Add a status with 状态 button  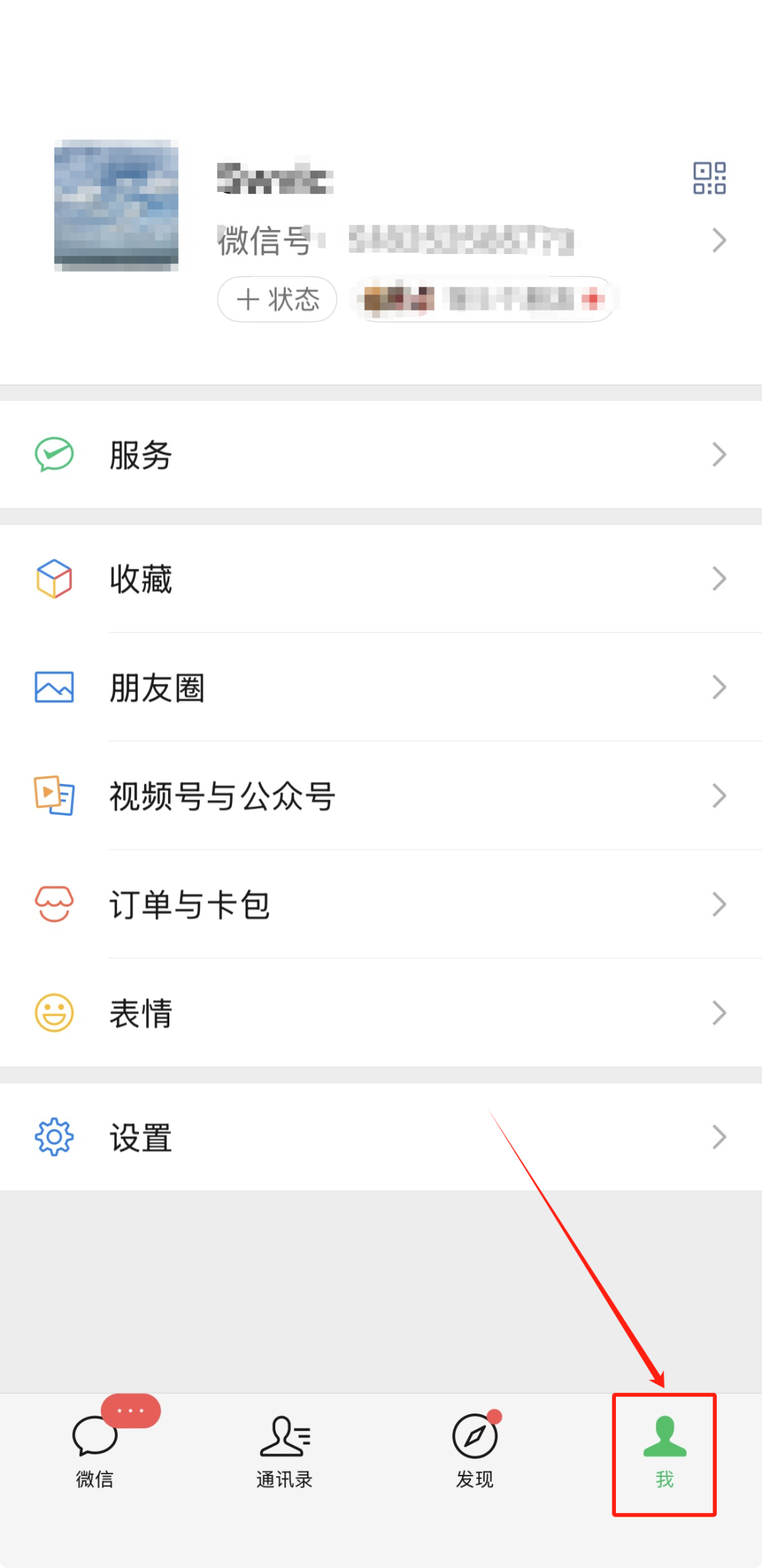click(277, 299)
